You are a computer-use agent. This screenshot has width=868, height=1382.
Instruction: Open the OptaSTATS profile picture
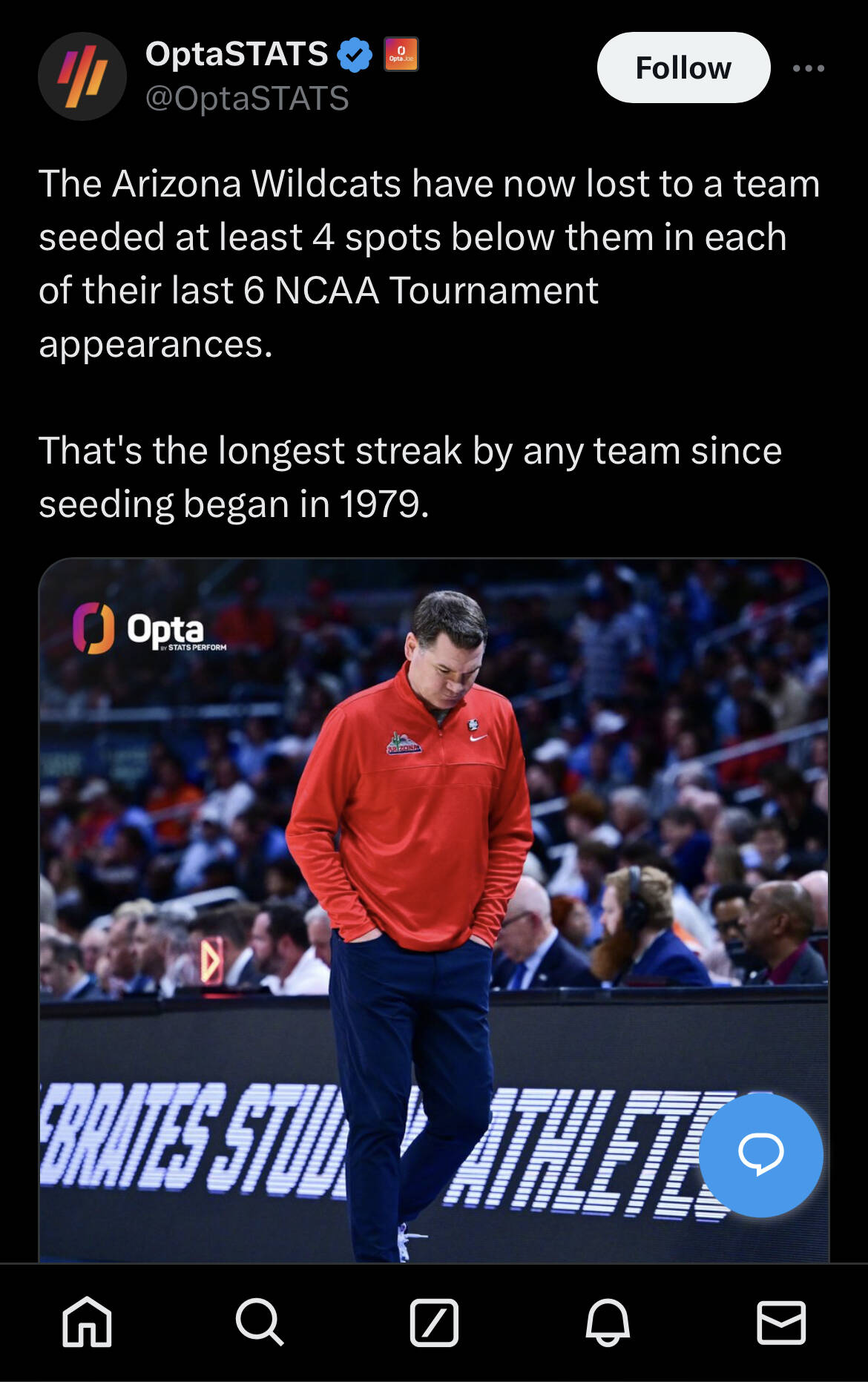82,76
